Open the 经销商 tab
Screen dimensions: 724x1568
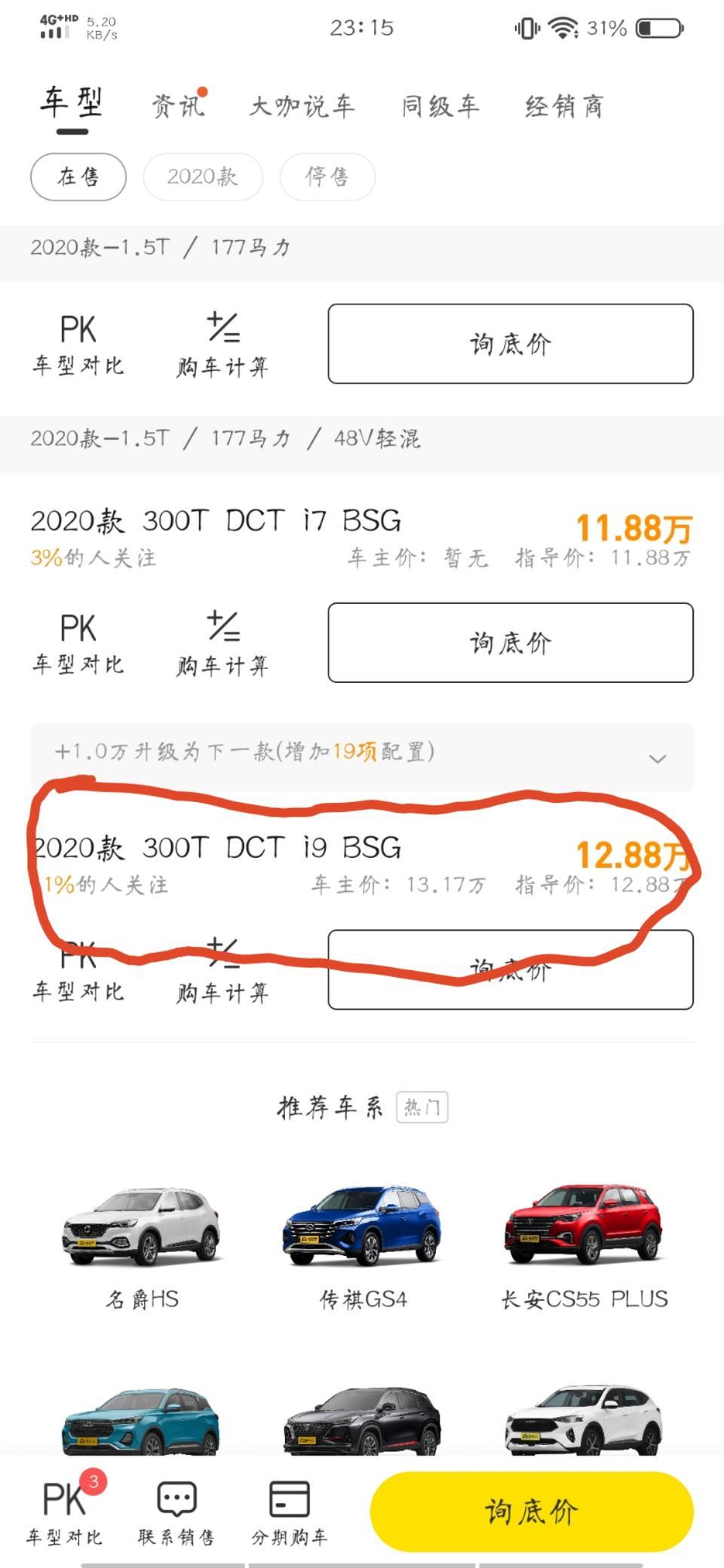tap(565, 106)
